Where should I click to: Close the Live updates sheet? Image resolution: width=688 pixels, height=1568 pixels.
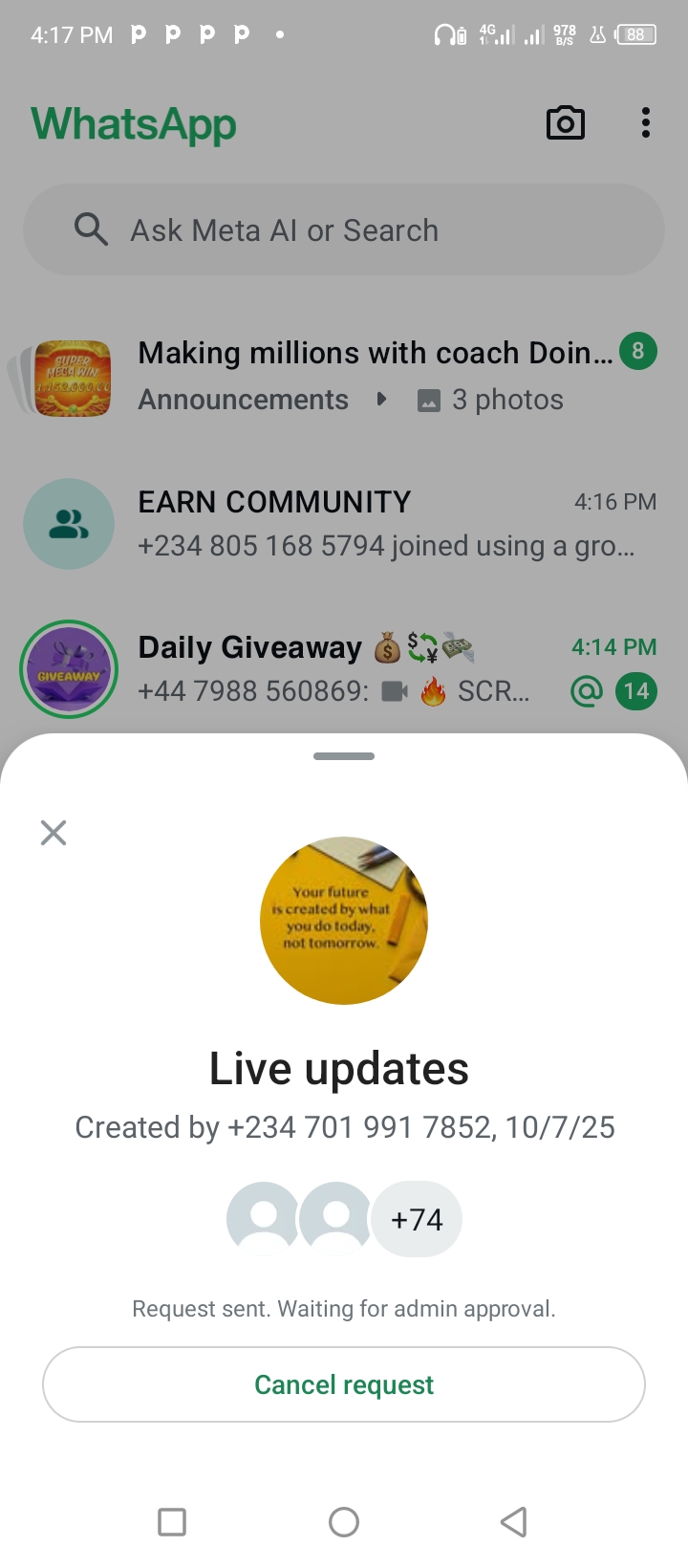(x=54, y=833)
